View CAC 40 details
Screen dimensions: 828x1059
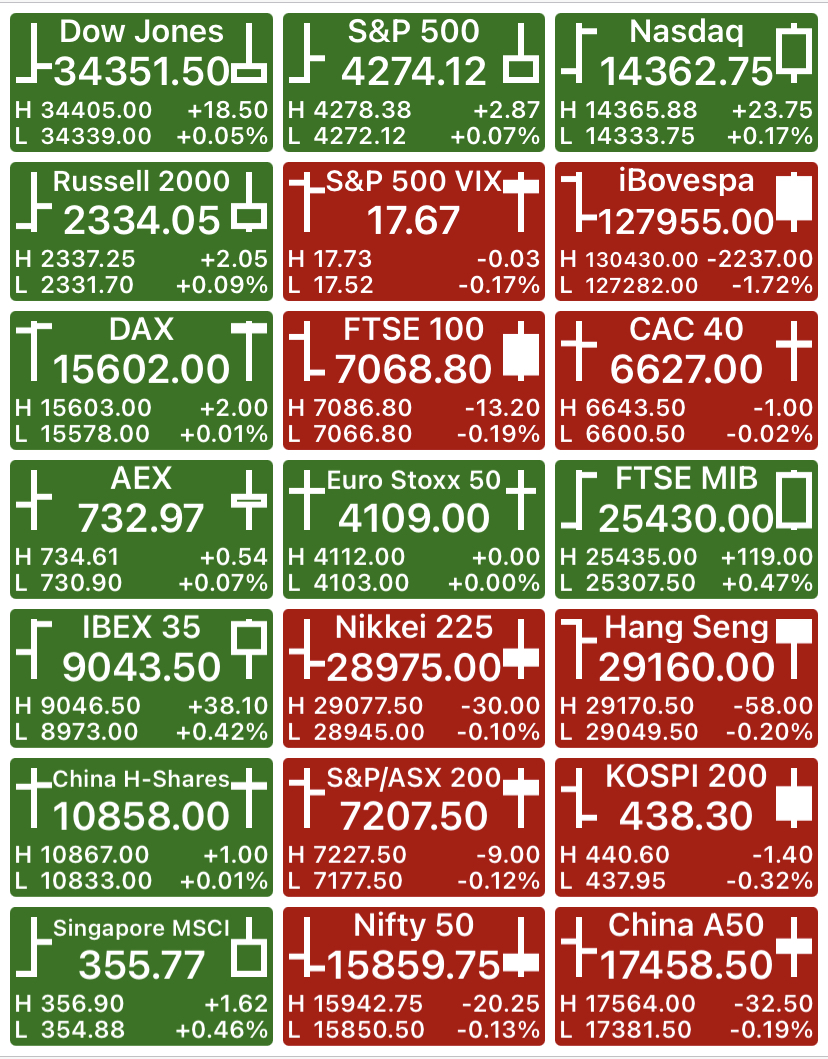[x=686, y=380]
